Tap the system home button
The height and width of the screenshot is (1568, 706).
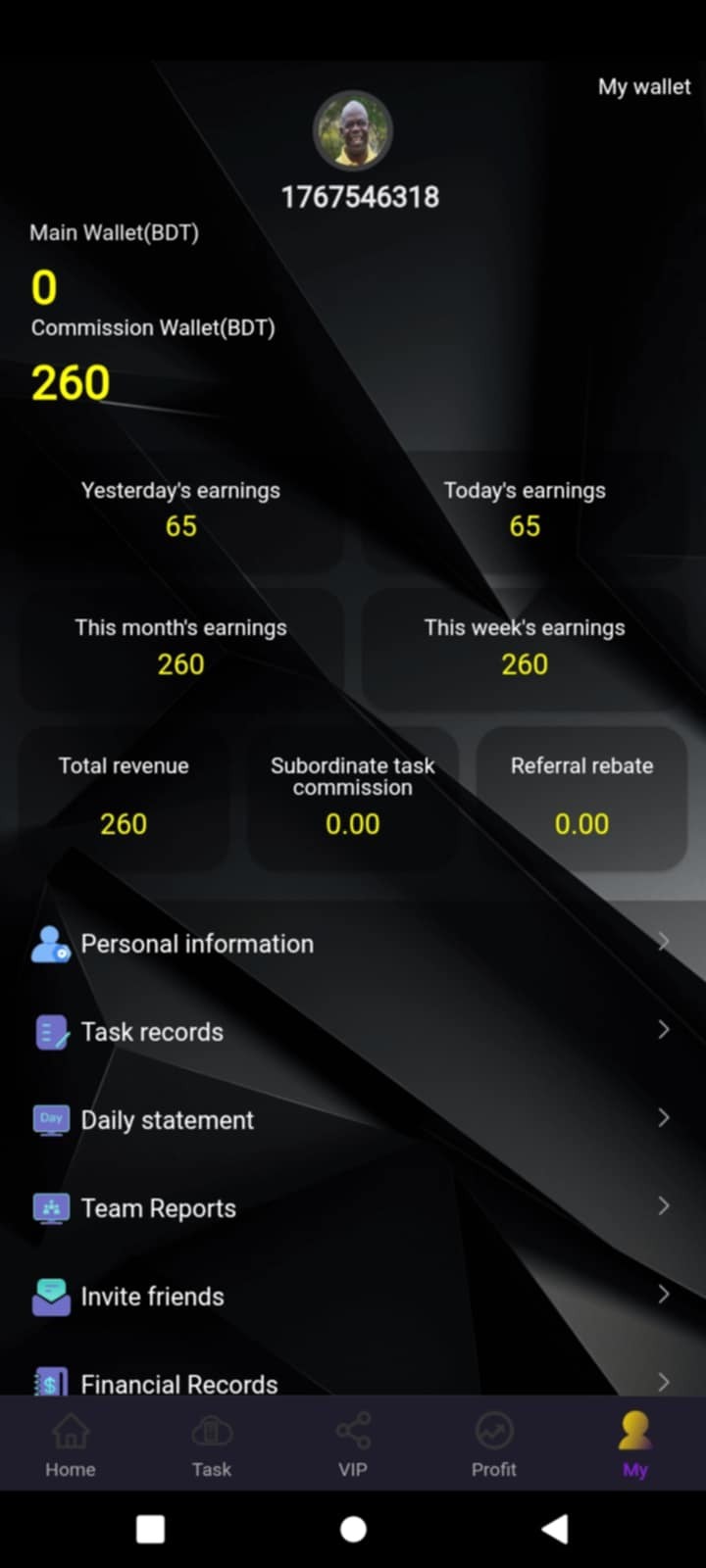353,1529
